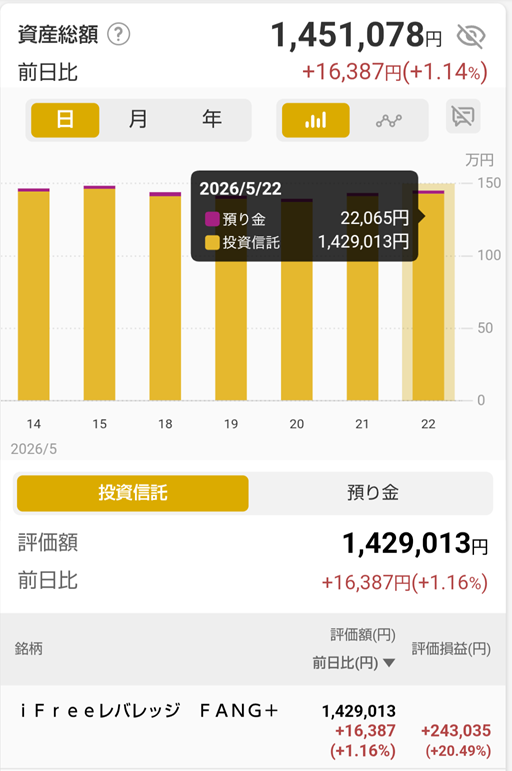Select the bar for the 15th
Screen dimensions: 512x771
[x=99, y=293]
